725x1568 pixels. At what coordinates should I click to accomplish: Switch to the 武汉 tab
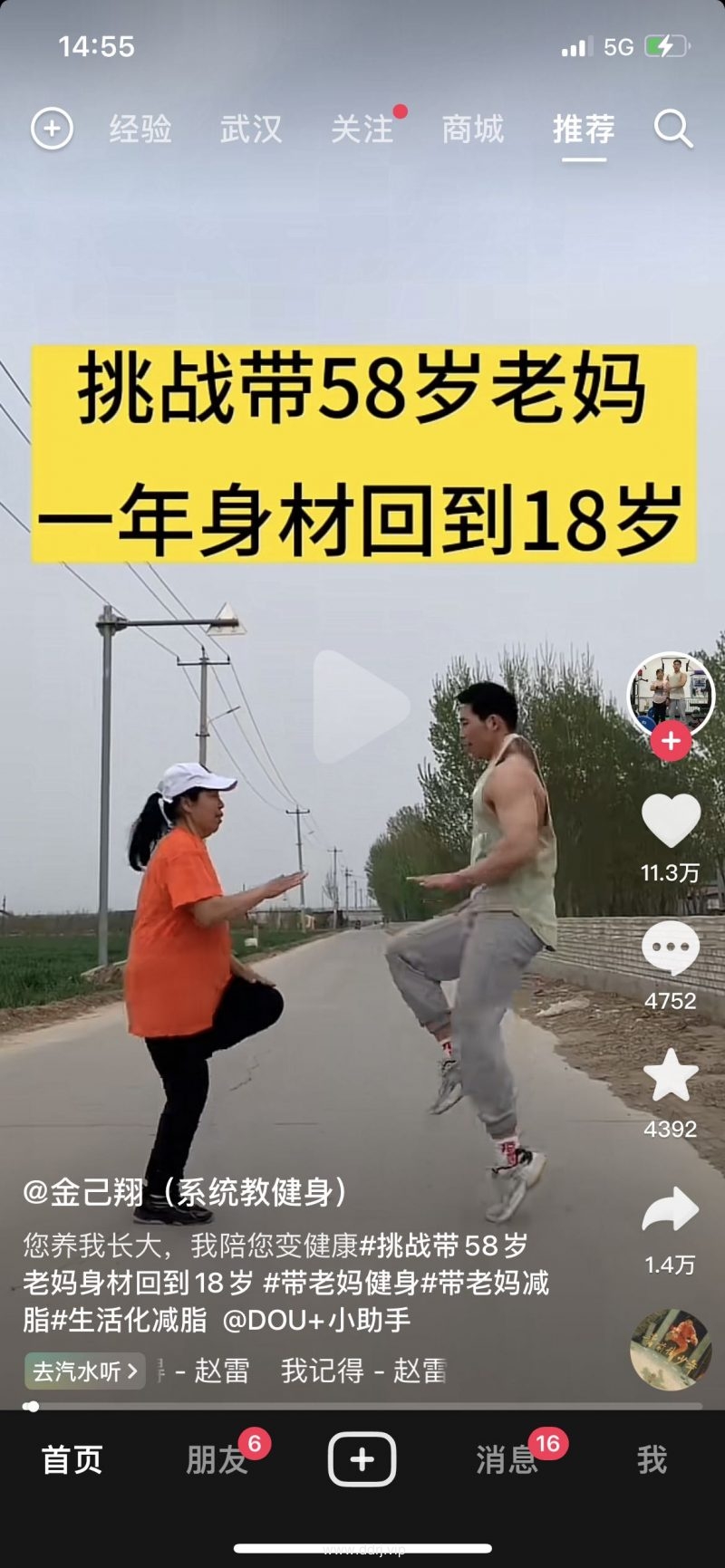click(251, 129)
